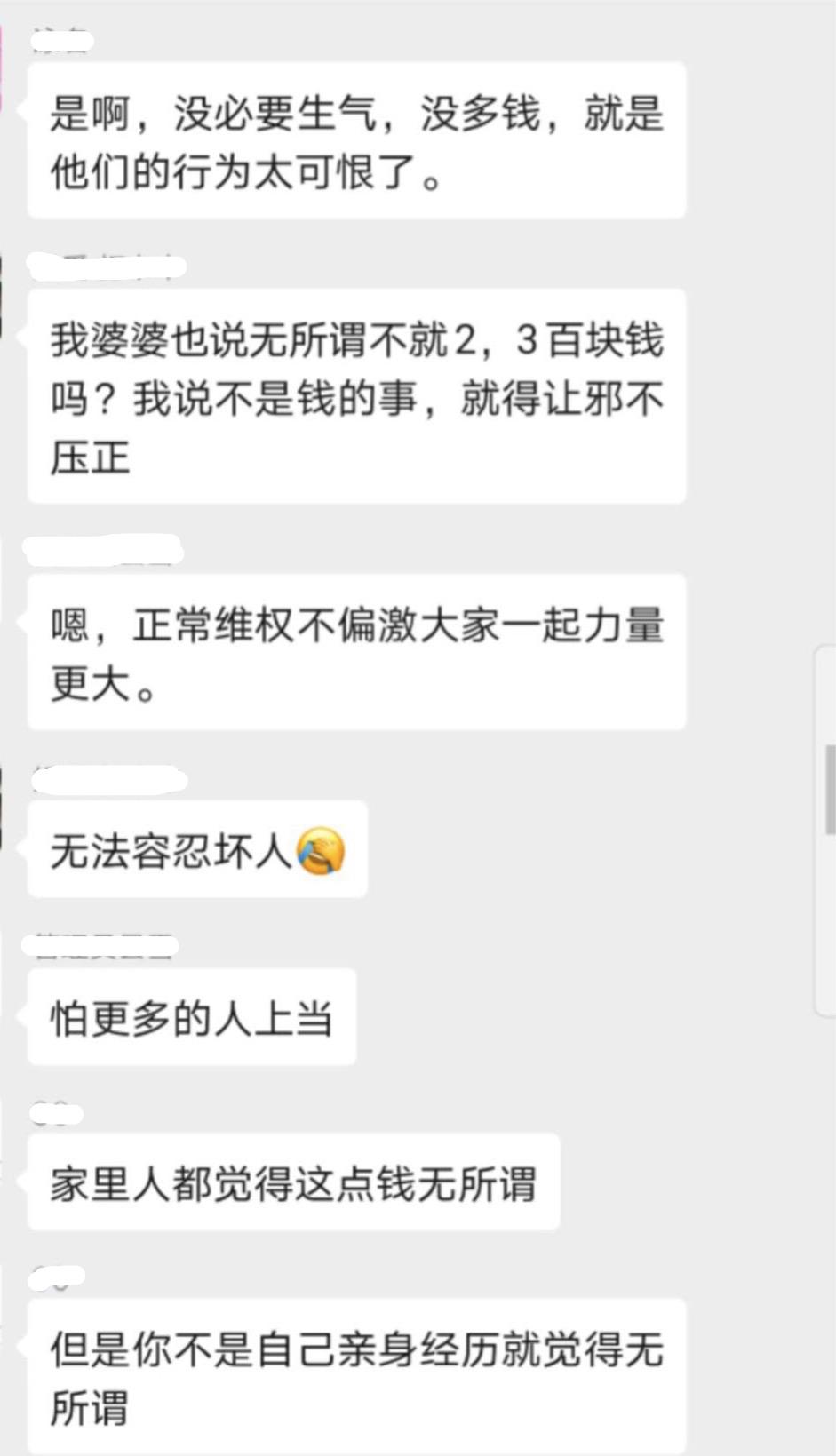Tap the blurred username above the top bubble
The height and width of the screenshot is (1456, 836).
[59, 39]
